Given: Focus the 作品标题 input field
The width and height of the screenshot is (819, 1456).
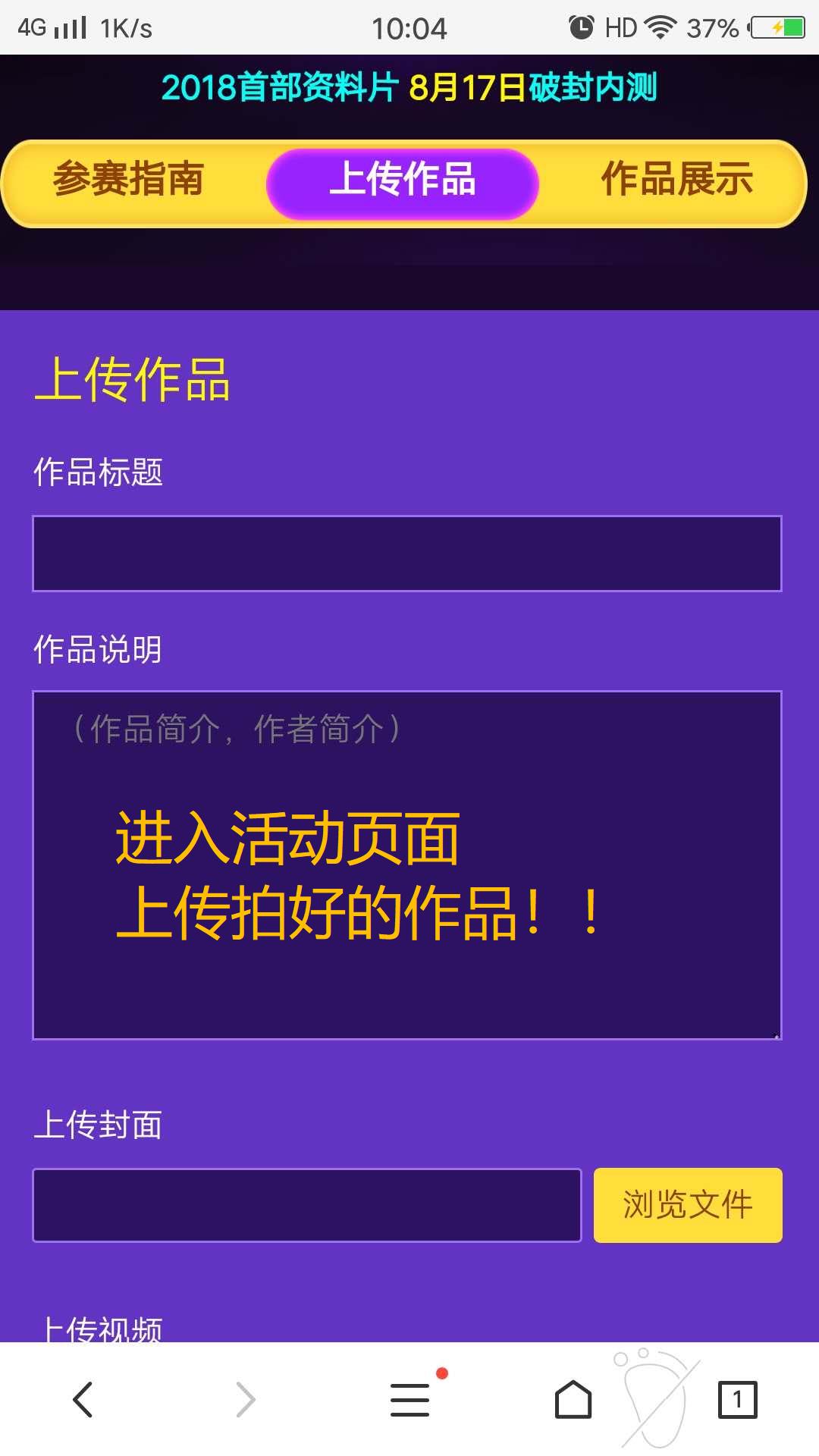Looking at the screenshot, I should click(407, 554).
